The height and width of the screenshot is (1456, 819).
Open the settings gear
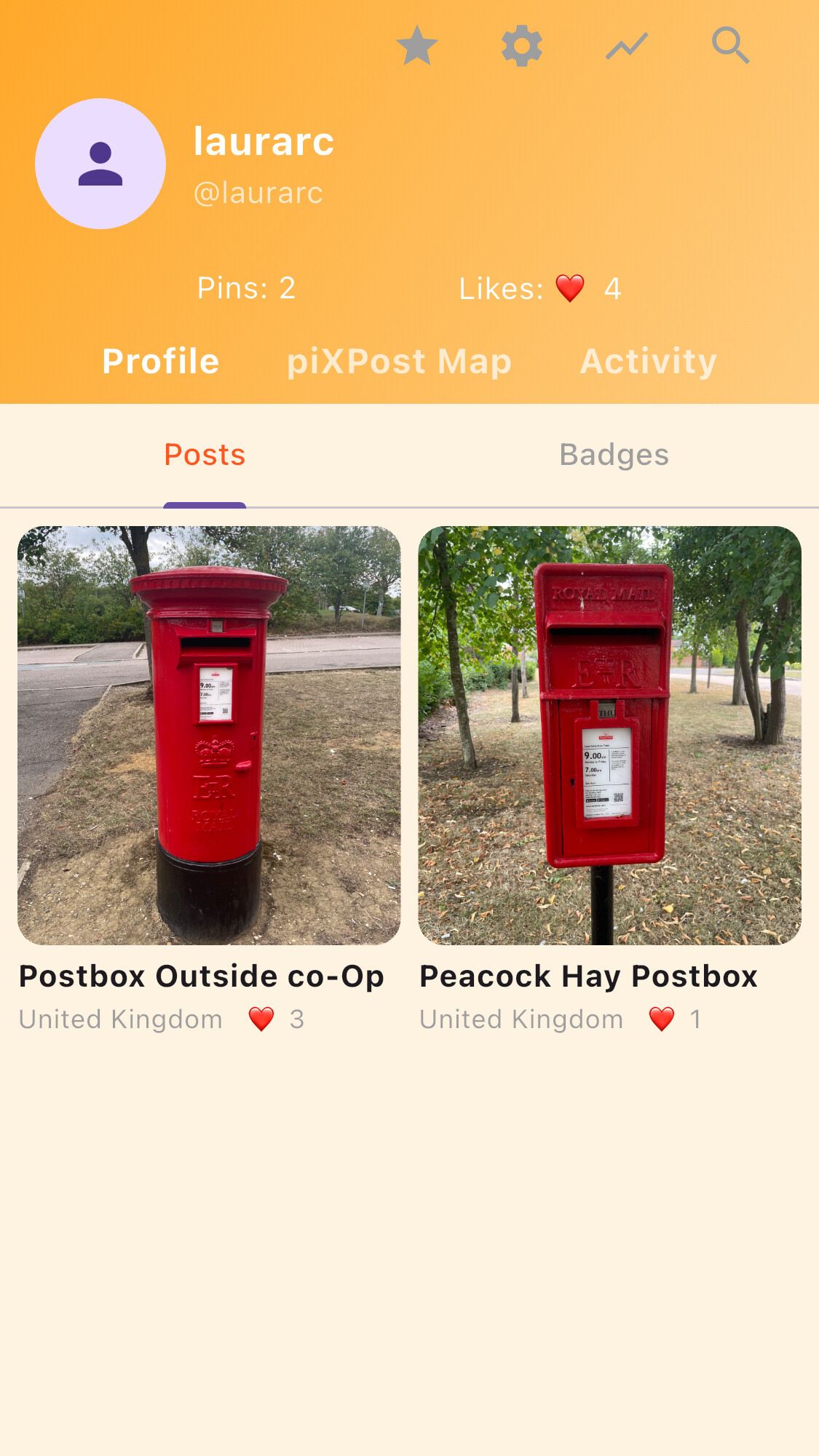point(522,46)
